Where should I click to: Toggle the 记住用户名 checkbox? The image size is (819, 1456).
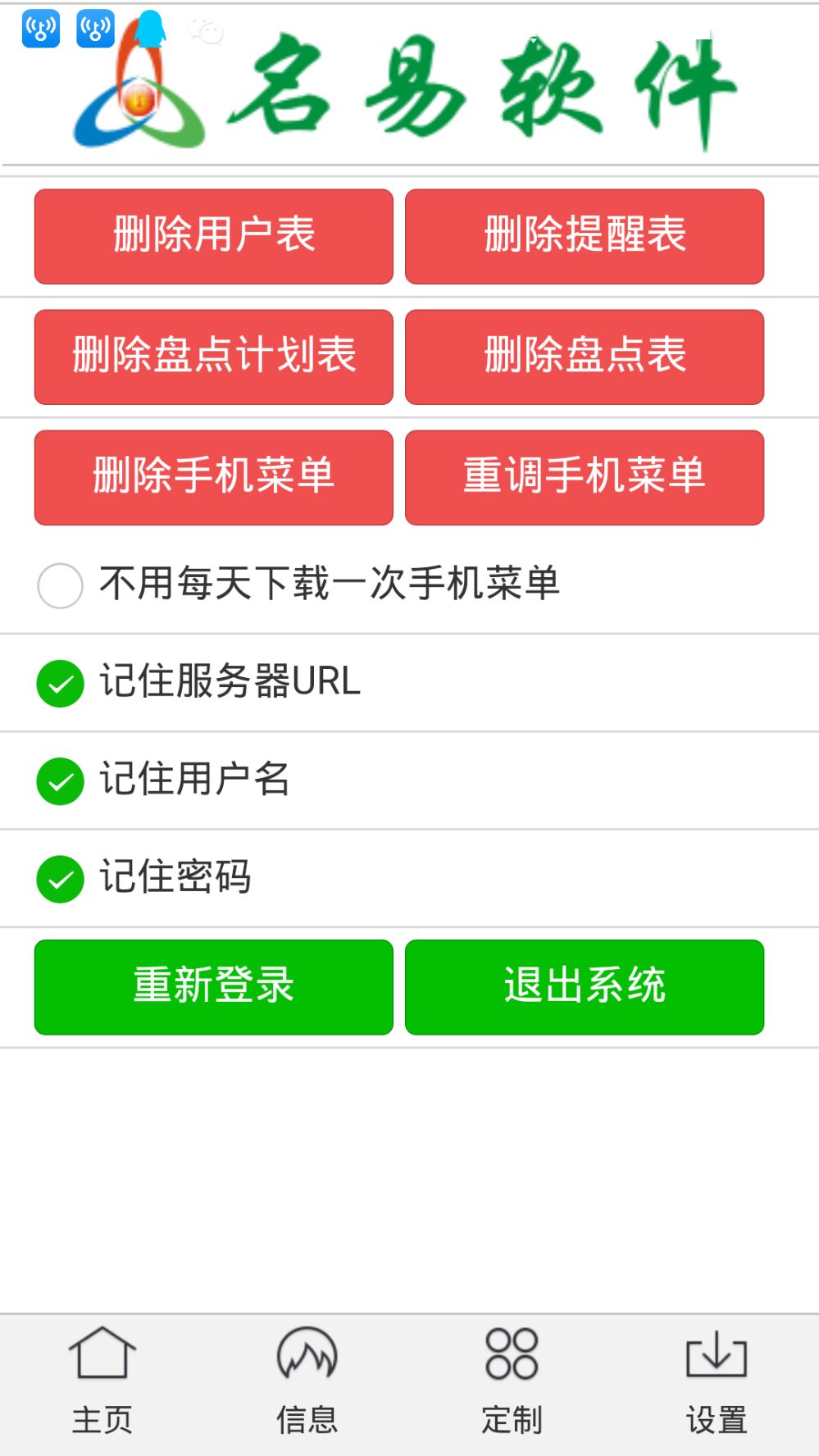(x=61, y=780)
